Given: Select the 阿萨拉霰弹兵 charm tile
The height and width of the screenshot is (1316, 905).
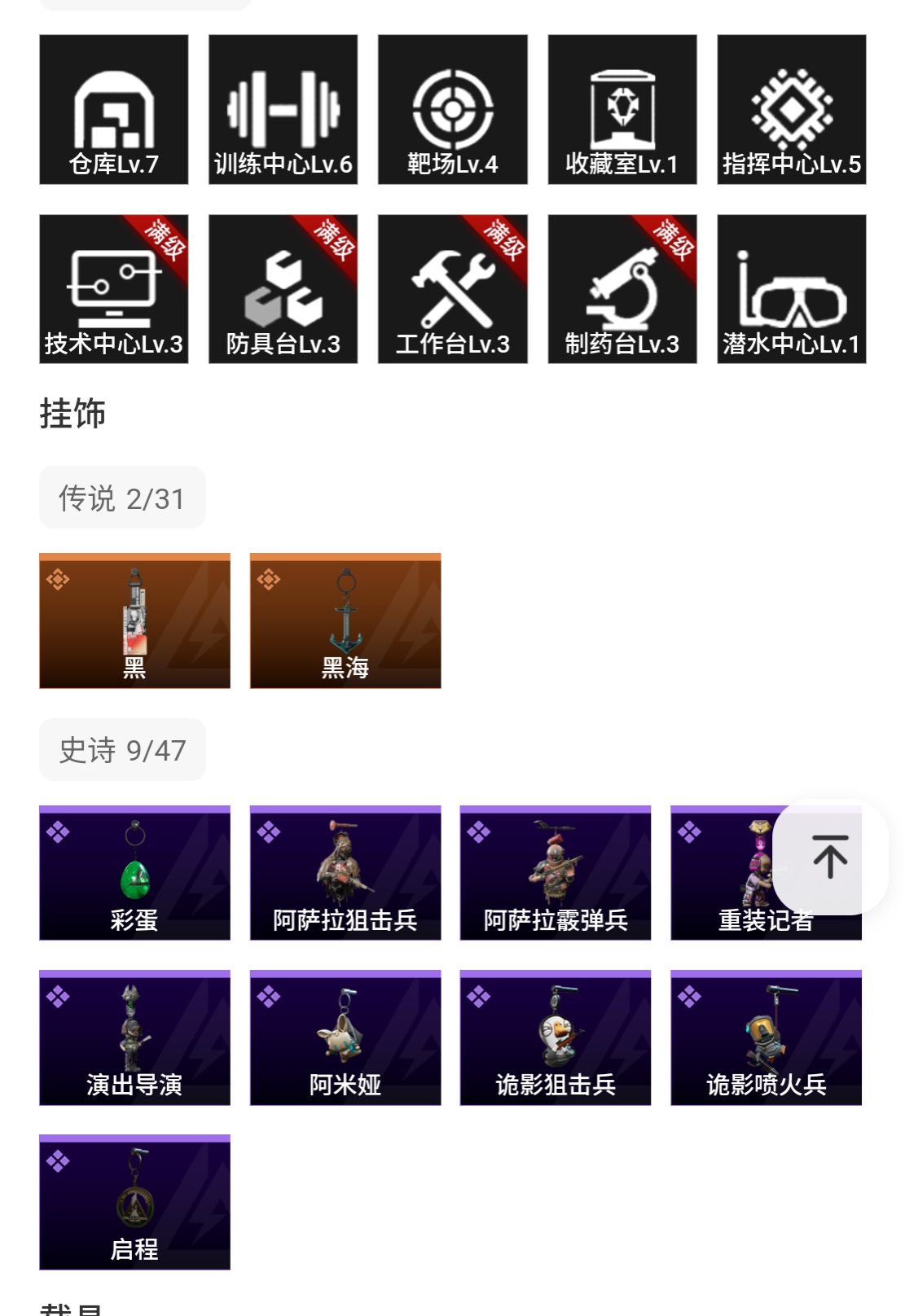Looking at the screenshot, I should click(x=556, y=872).
